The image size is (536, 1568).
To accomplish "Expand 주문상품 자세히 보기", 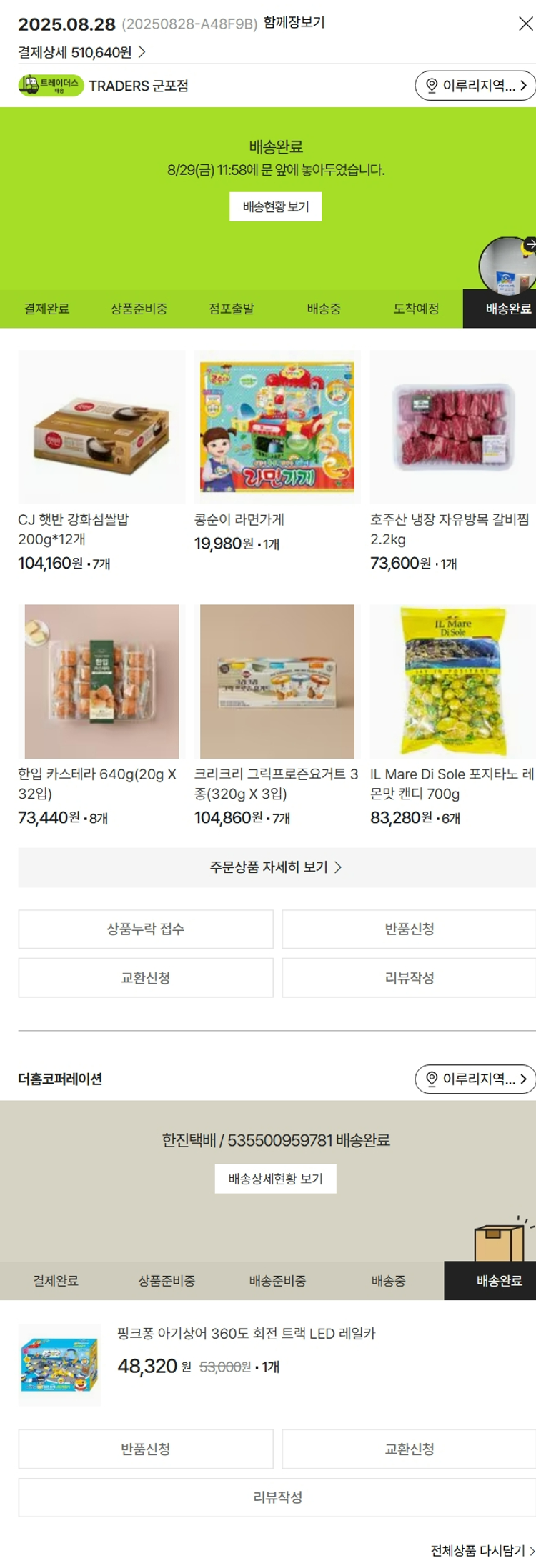I will coord(276,867).
